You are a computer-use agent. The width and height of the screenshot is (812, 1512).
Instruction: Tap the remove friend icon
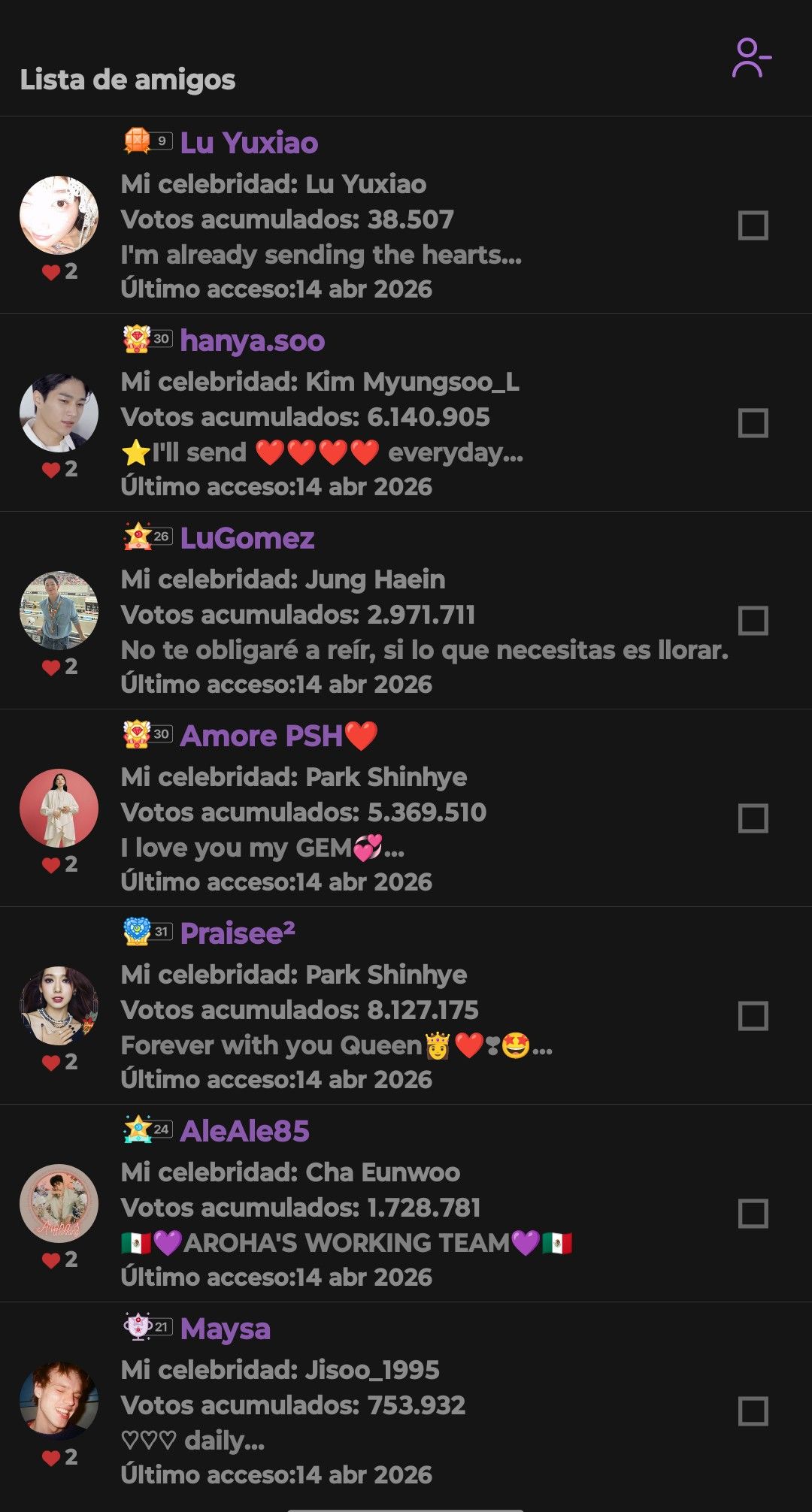751,58
